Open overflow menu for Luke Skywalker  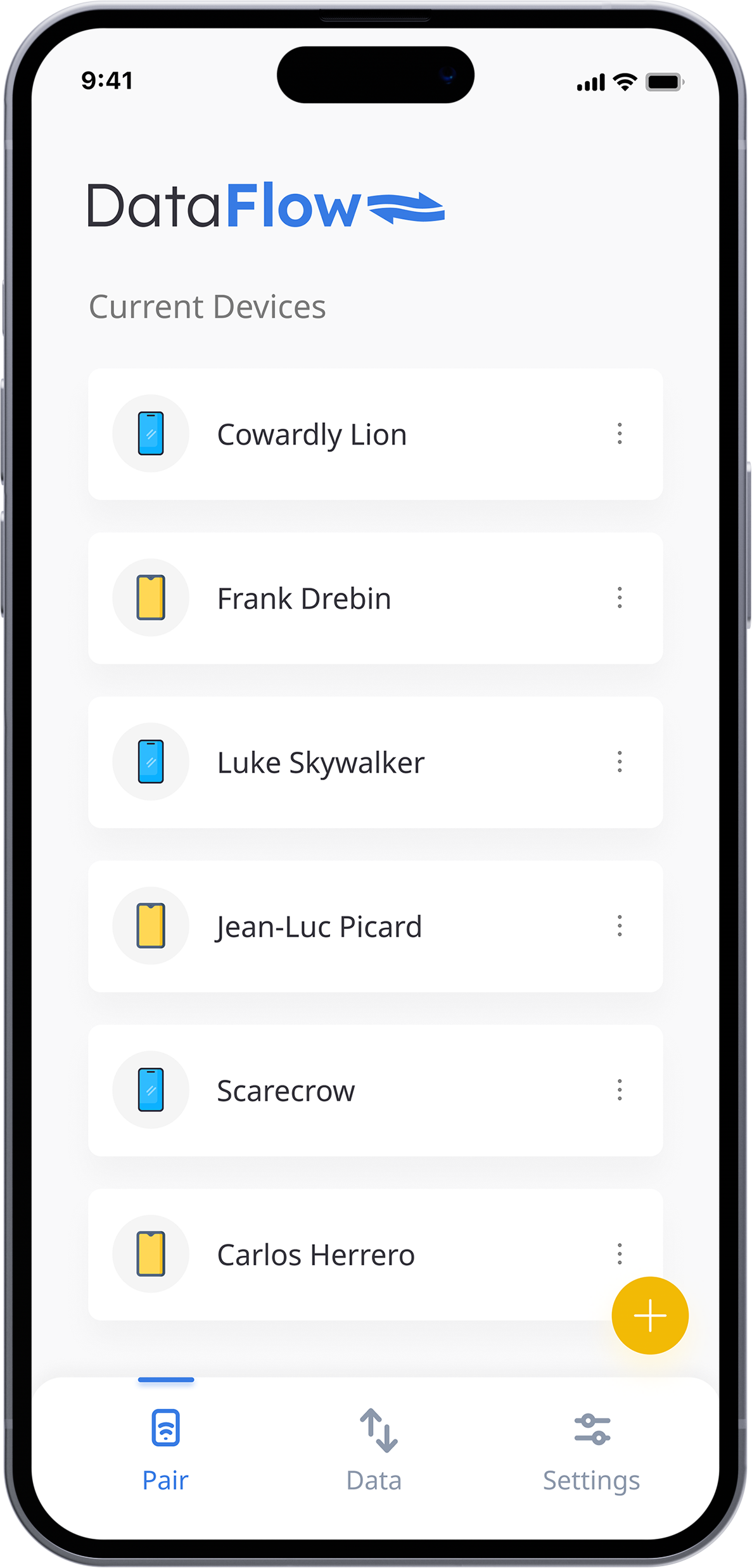[620, 762]
